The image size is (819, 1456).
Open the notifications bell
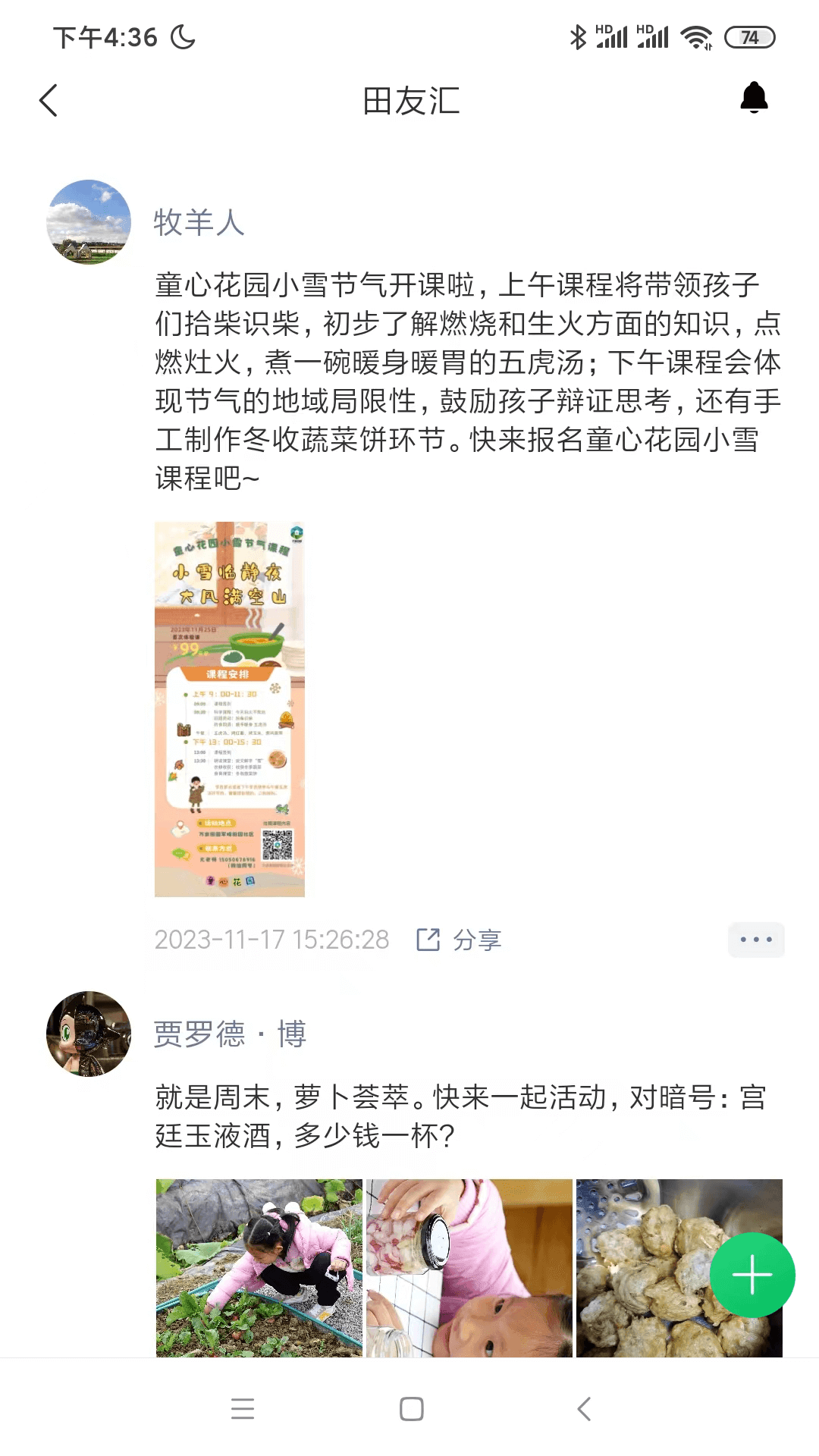pyautogui.click(x=754, y=98)
